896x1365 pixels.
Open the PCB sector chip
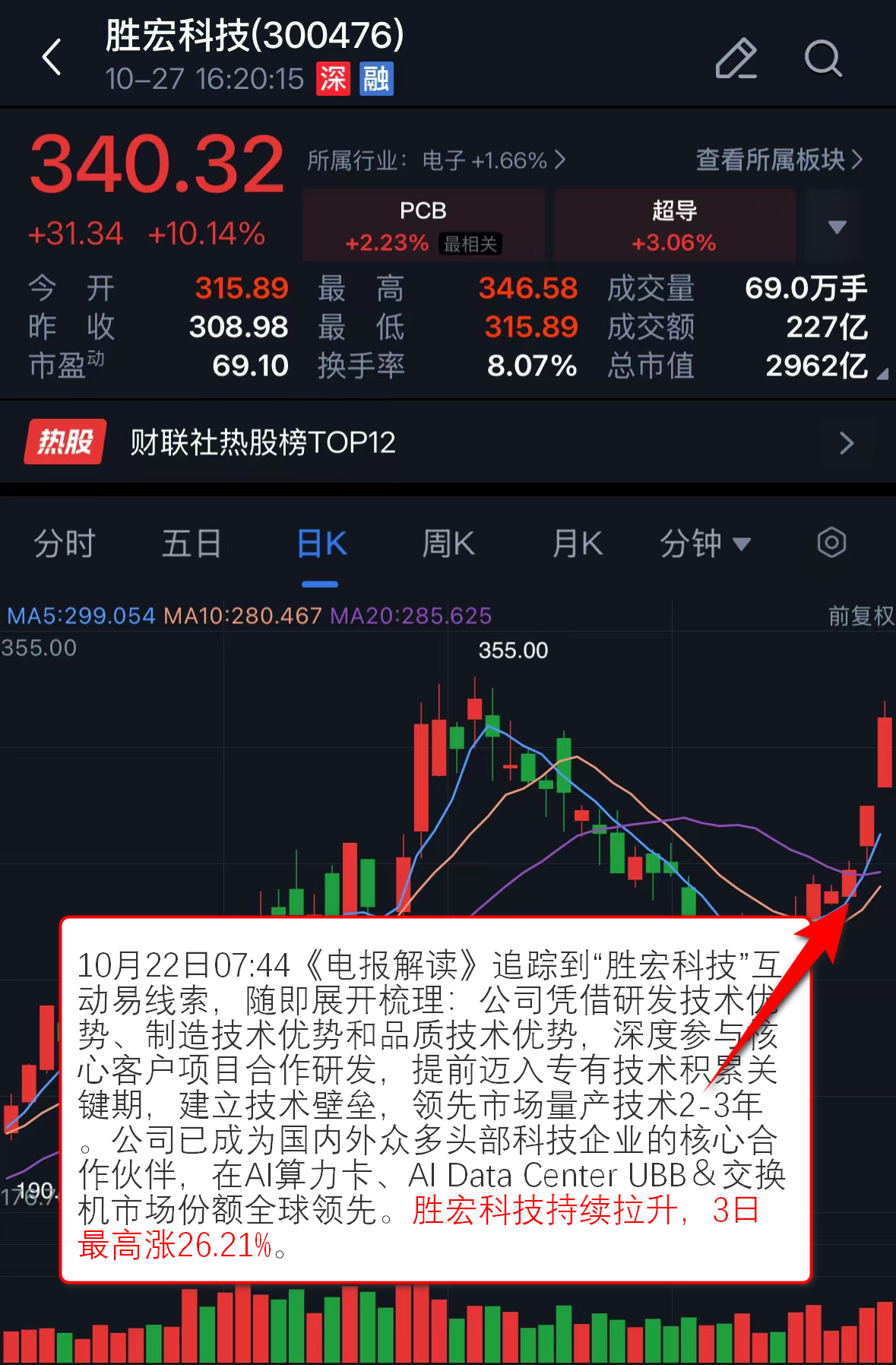tap(423, 226)
